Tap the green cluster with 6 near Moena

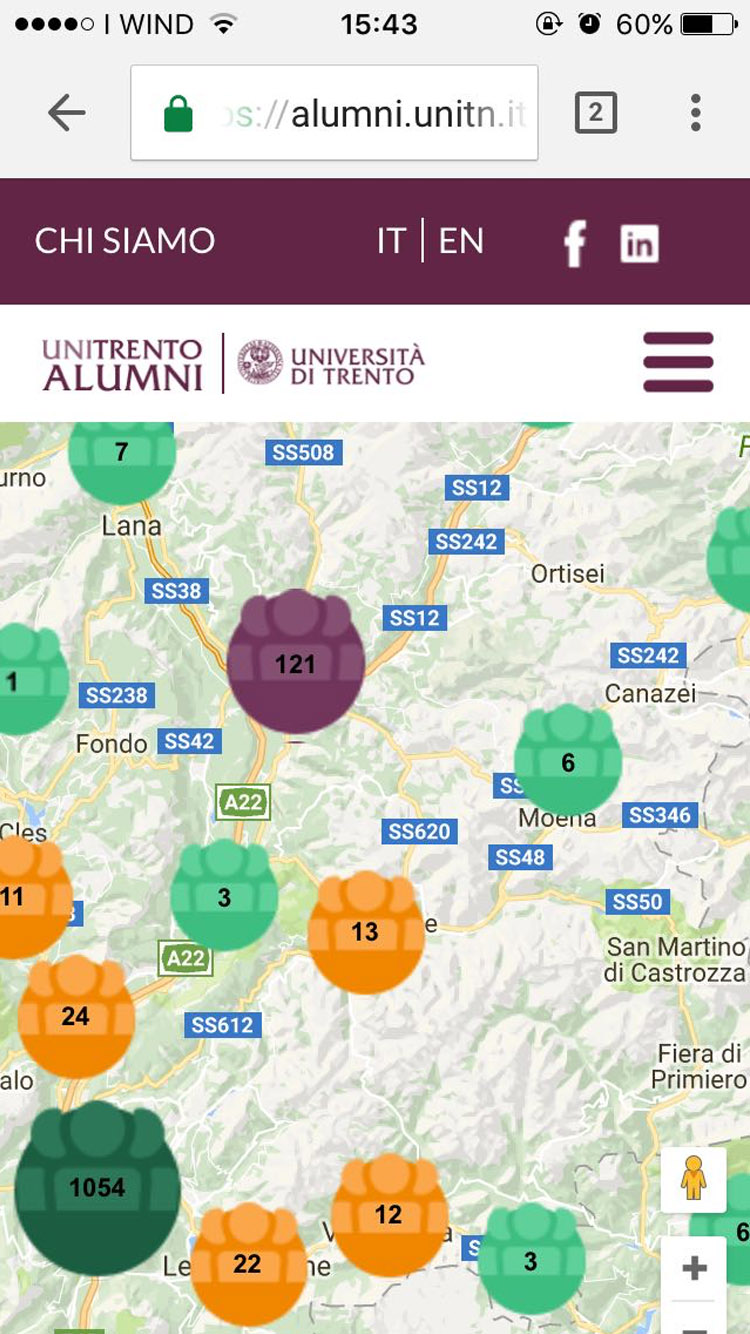point(568,762)
